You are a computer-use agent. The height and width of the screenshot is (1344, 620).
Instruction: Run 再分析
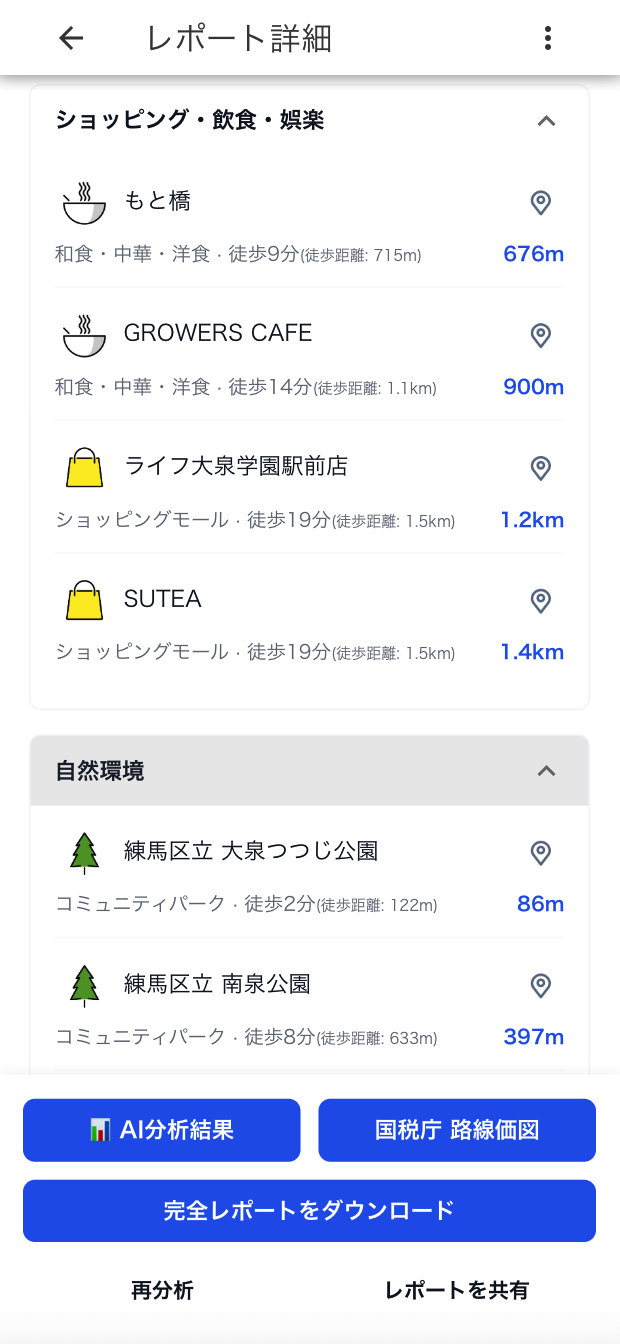(x=162, y=1290)
